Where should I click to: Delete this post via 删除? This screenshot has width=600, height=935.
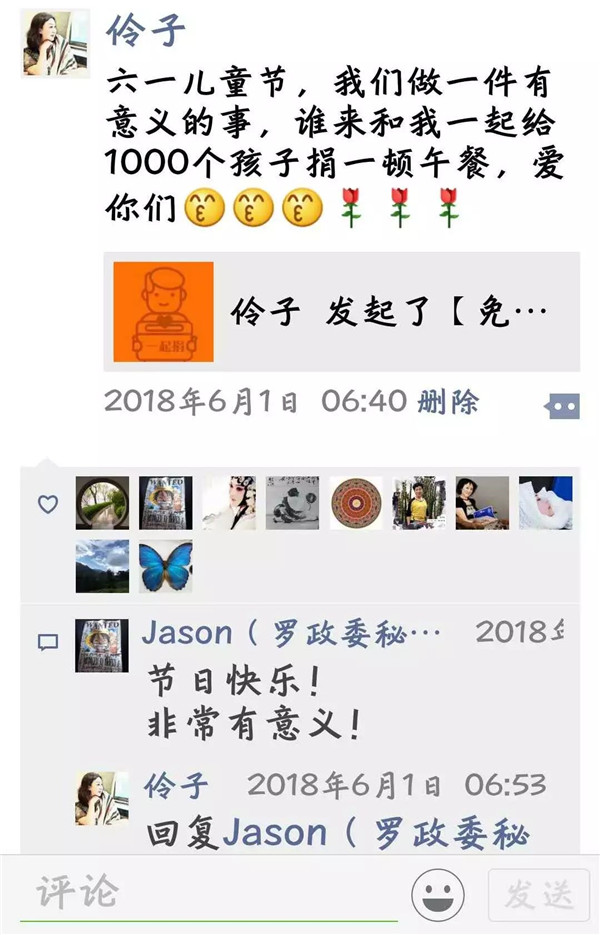448,402
